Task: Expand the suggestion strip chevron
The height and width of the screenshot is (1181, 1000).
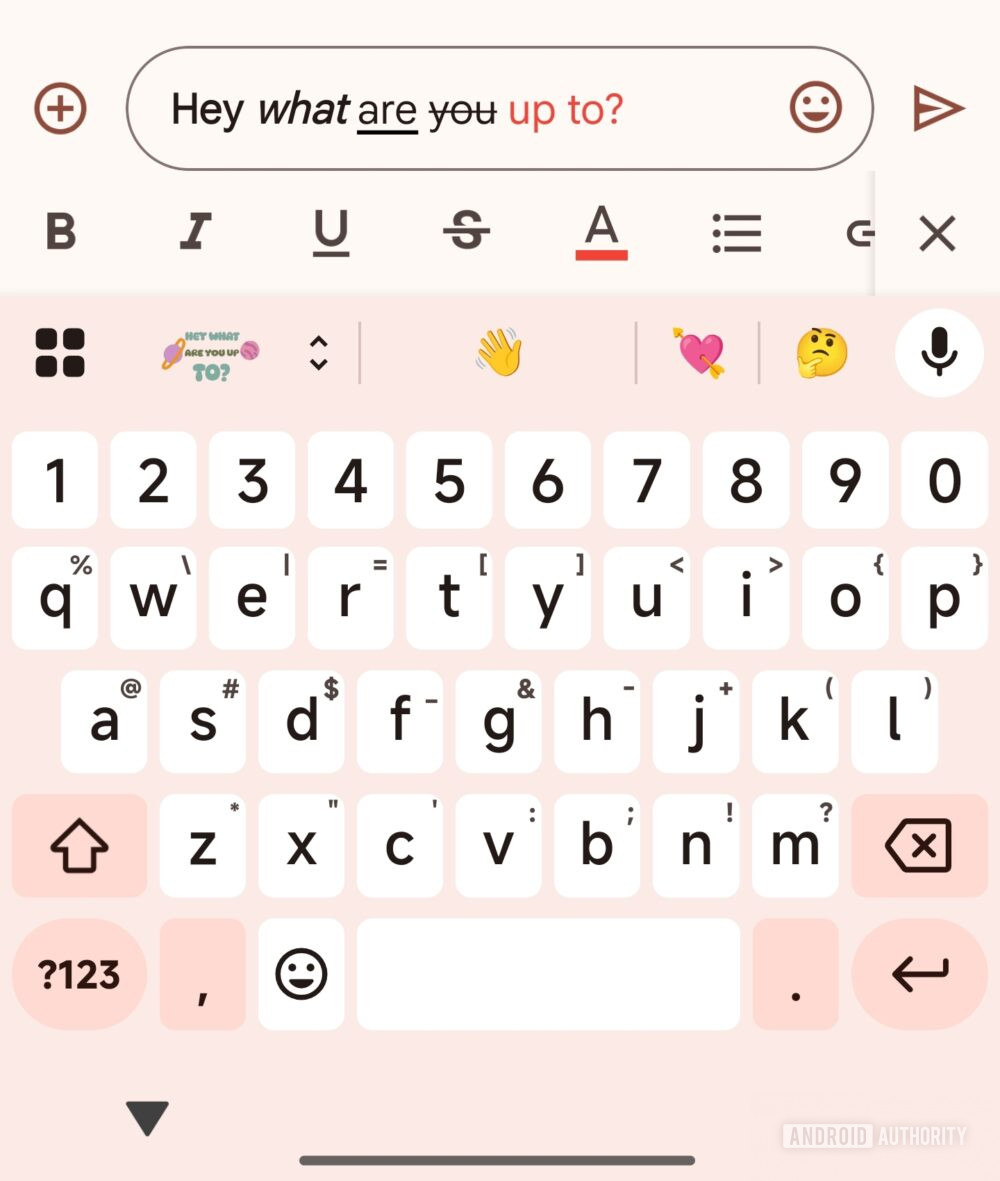Action: point(318,353)
